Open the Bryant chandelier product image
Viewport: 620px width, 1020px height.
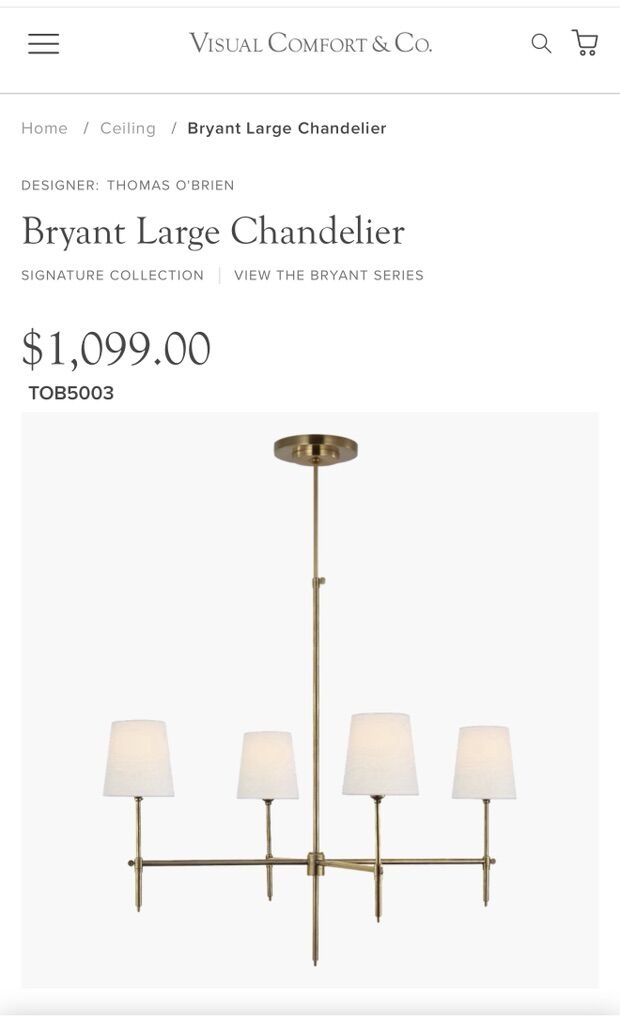310,700
